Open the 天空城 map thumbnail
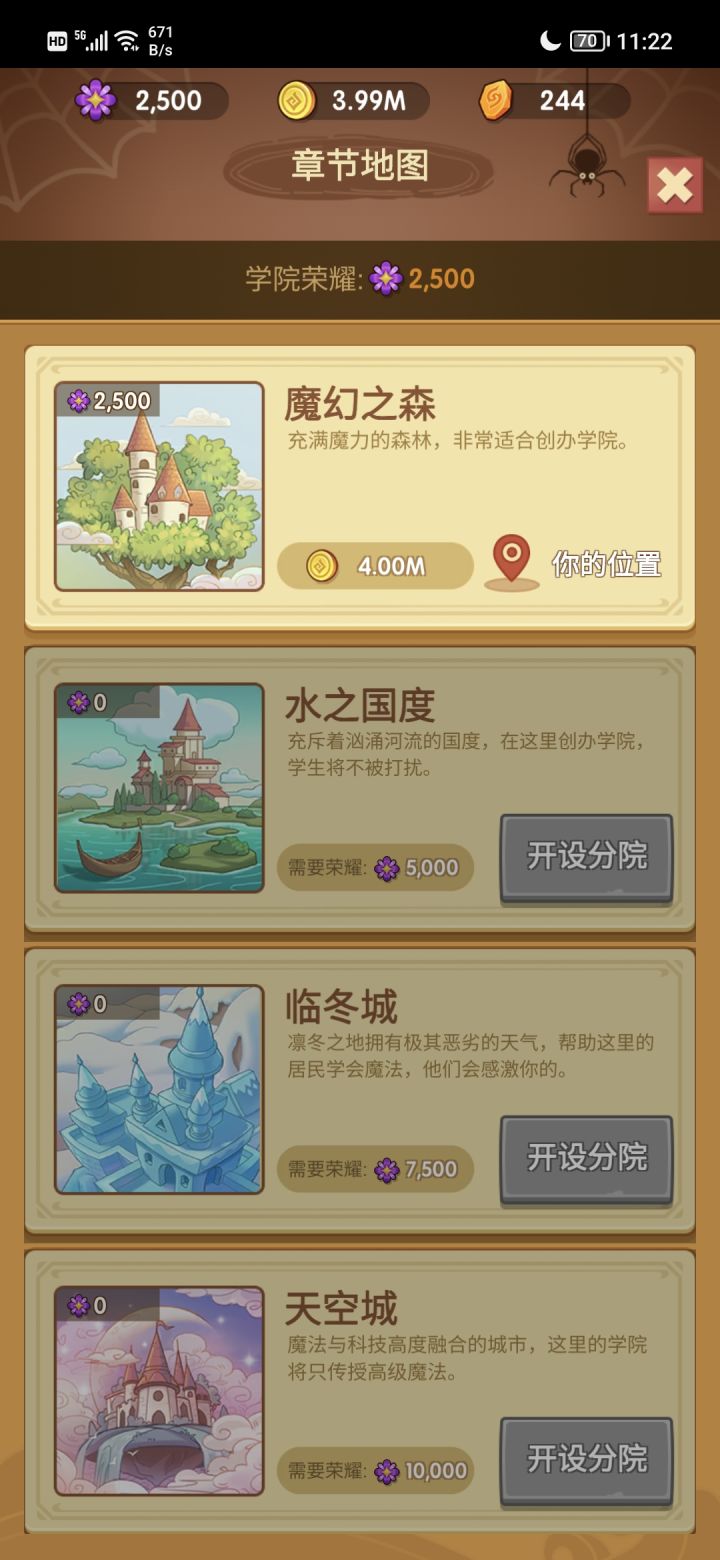The height and width of the screenshot is (1560, 720). click(x=160, y=1390)
